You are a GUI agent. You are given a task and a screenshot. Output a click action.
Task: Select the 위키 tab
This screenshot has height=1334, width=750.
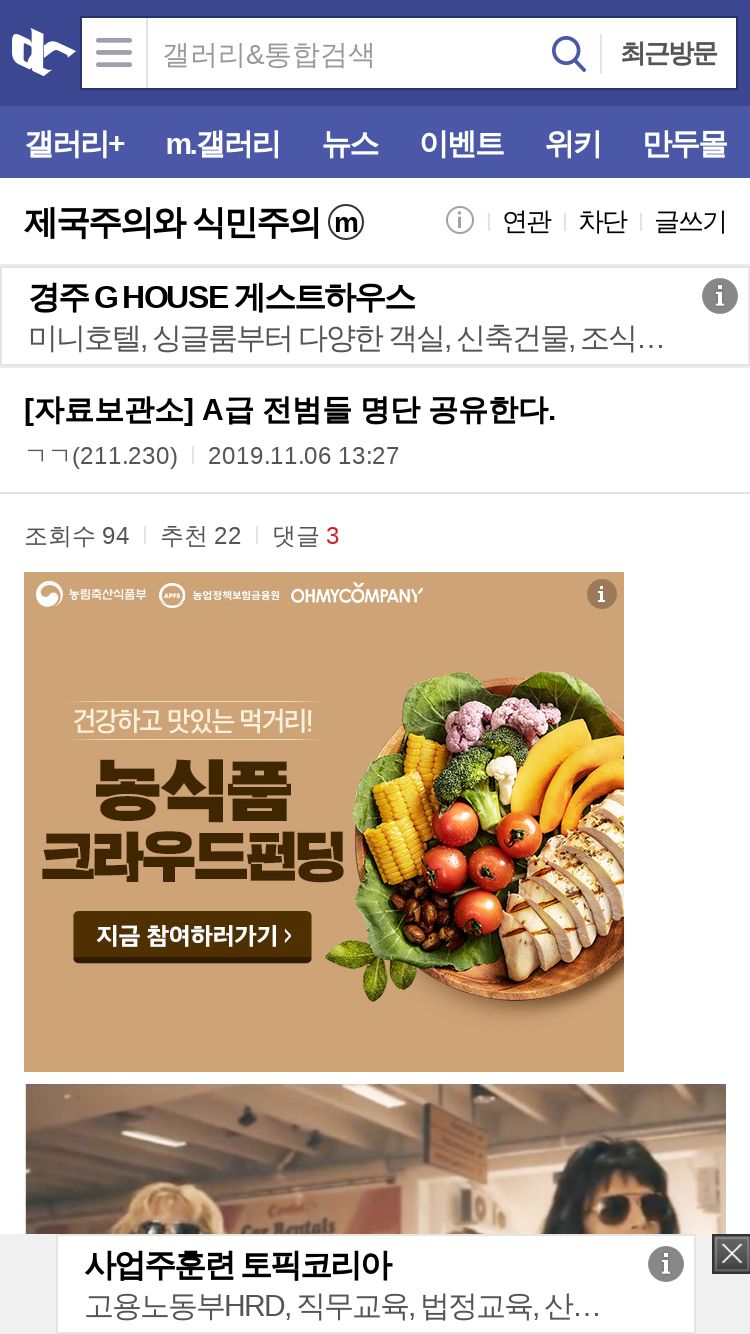pyautogui.click(x=573, y=143)
